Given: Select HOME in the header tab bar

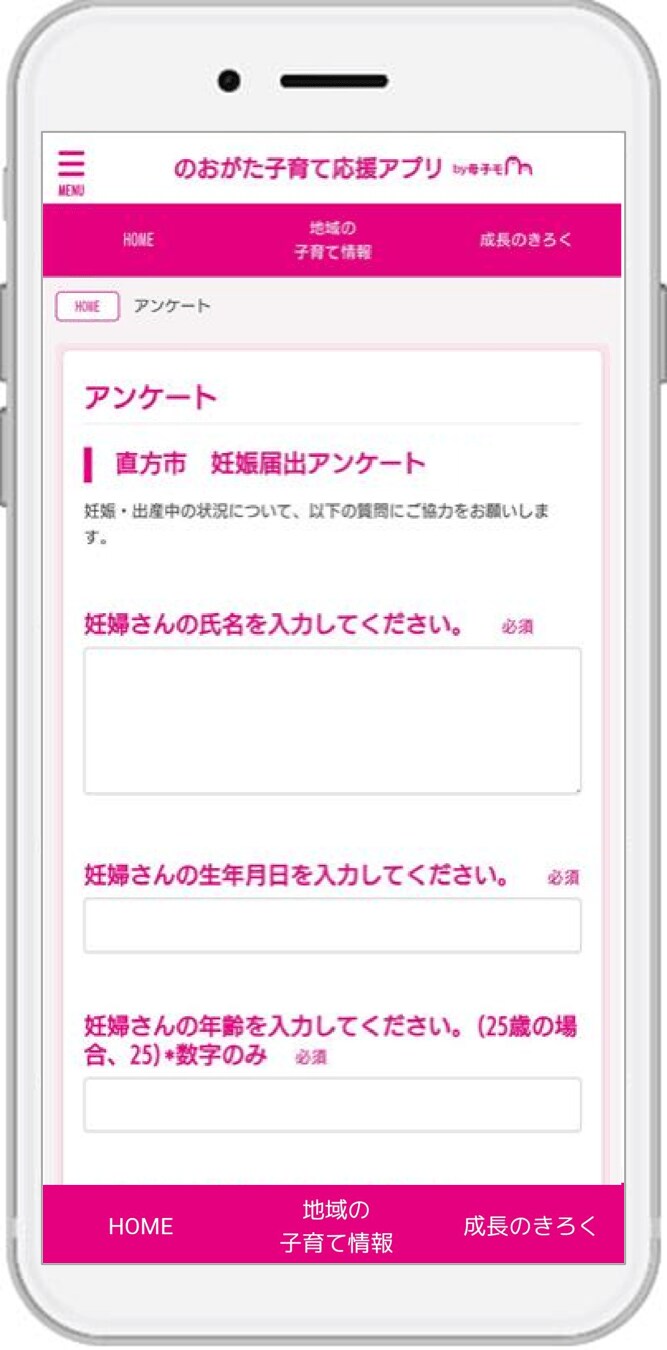Looking at the screenshot, I should pos(138,240).
